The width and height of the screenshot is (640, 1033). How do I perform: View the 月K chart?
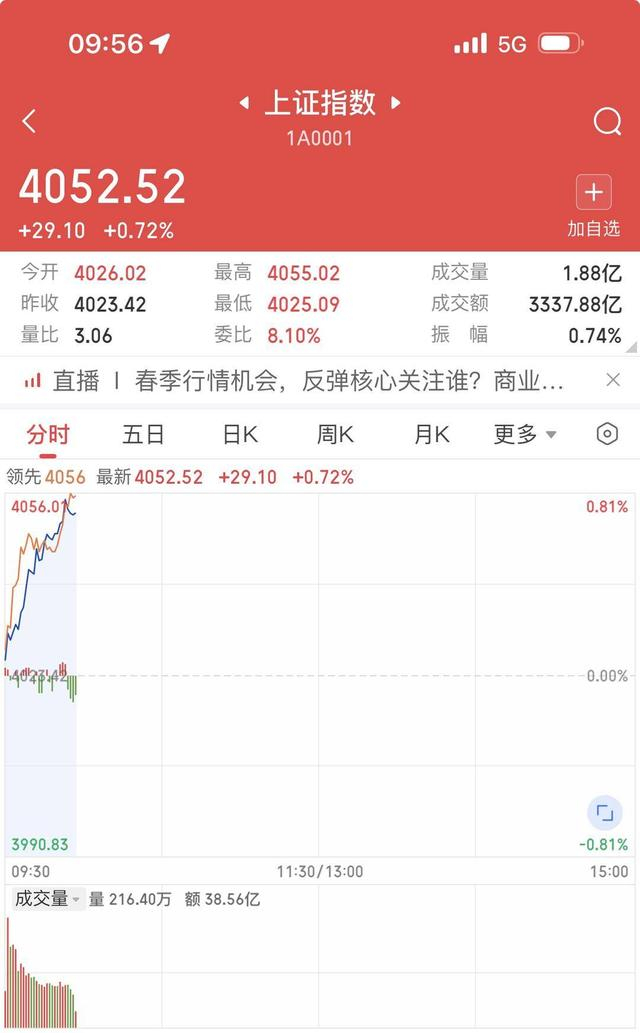pos(432,434)
